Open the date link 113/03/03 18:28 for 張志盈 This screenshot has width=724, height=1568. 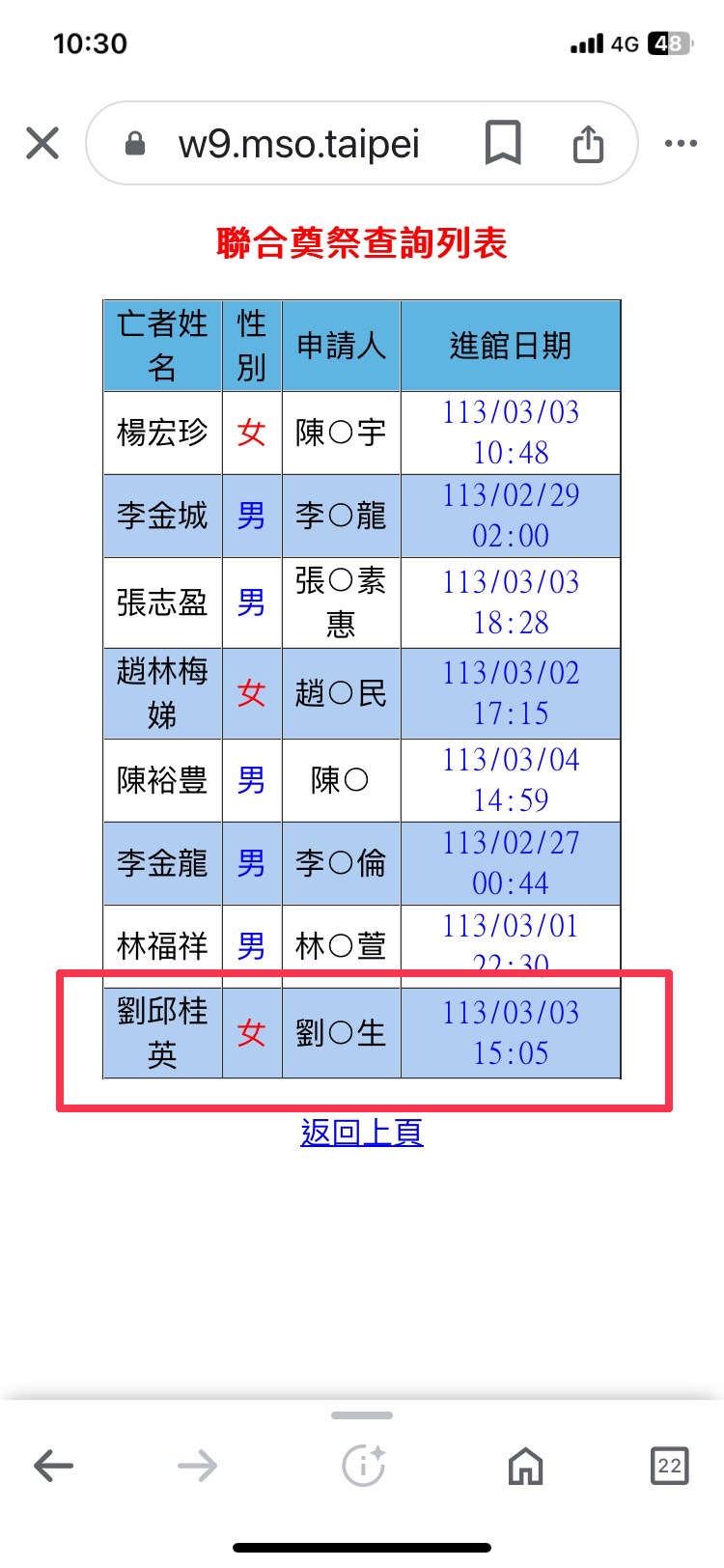click(511, 602)
